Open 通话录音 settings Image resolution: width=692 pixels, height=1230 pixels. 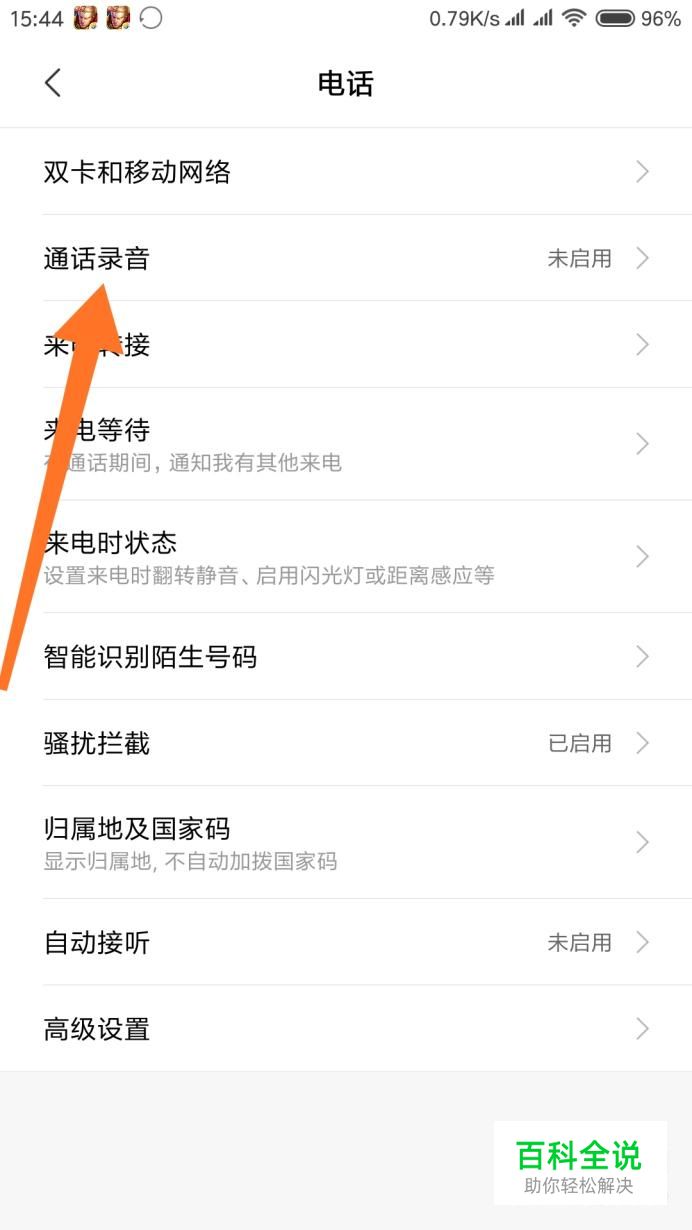[x=345, y=258]
